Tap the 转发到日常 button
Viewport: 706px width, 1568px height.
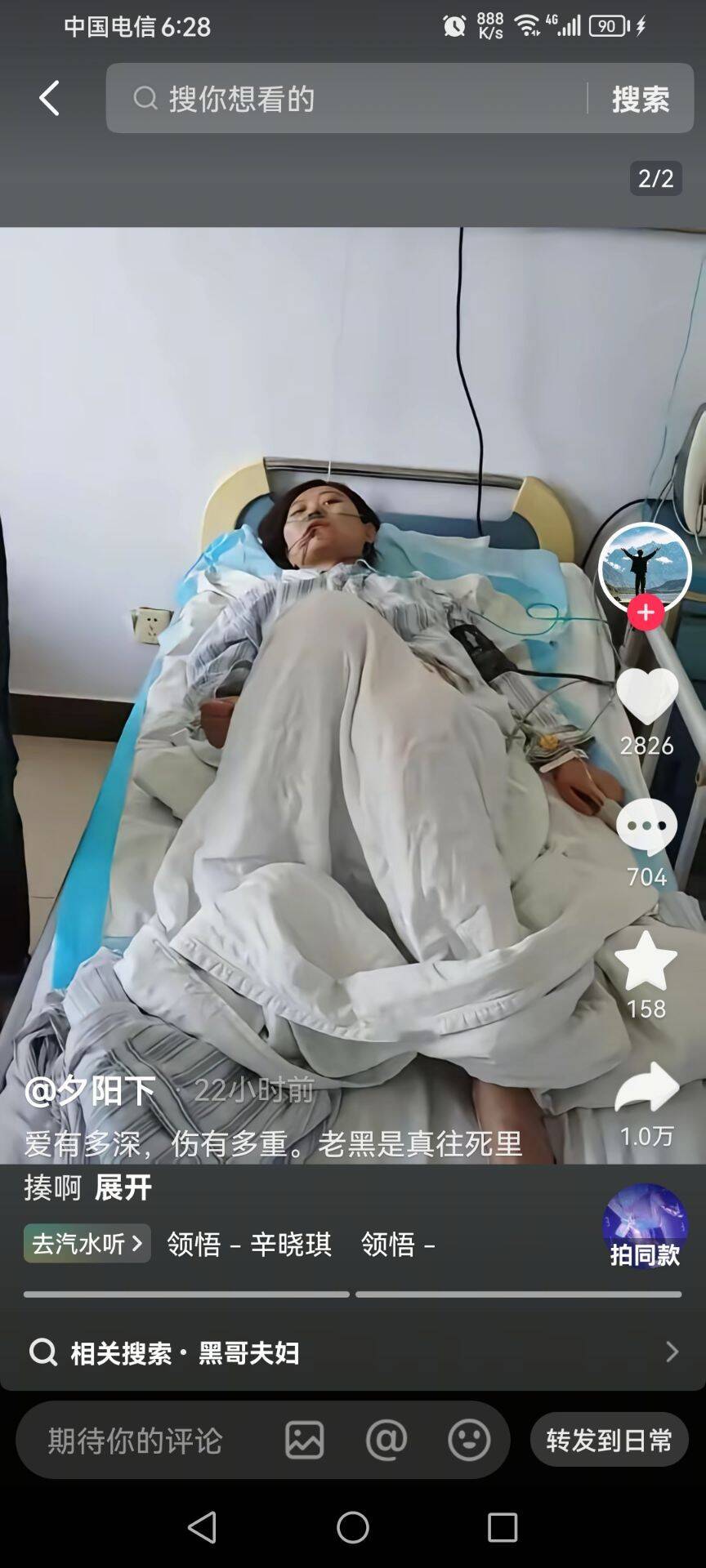[610, 1440]
